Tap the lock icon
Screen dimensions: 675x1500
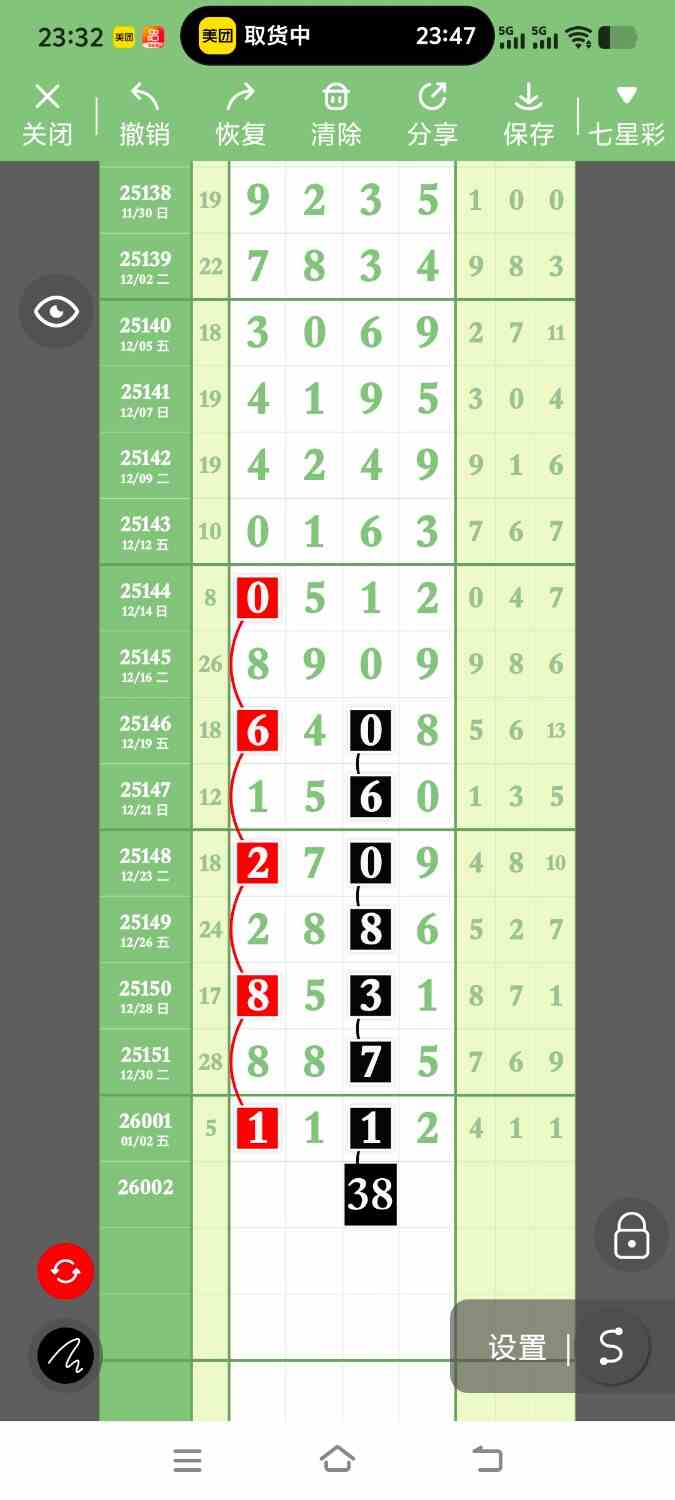pos(631,1235)
